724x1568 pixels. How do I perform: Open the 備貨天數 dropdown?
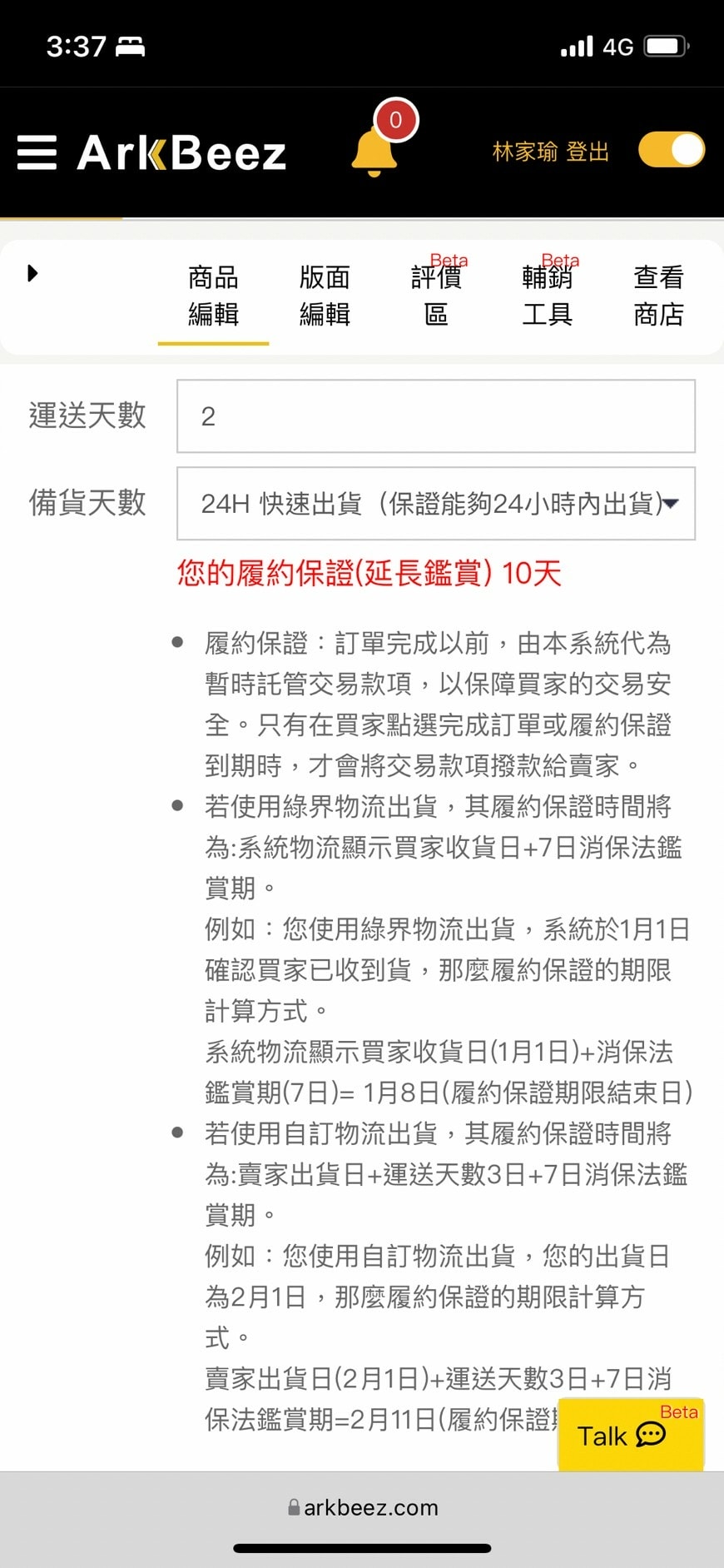coord(435,504)
